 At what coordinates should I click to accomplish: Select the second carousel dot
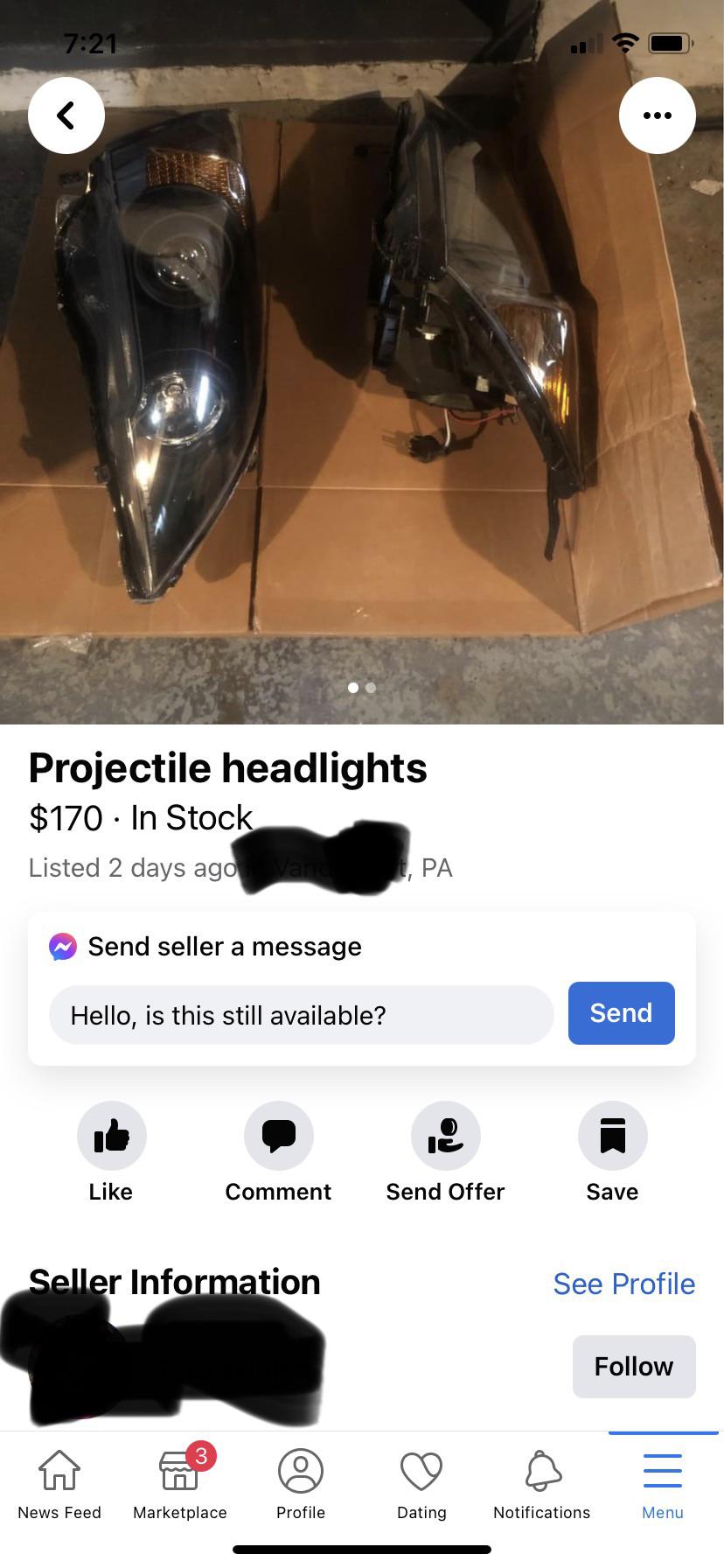coord(370,688)
